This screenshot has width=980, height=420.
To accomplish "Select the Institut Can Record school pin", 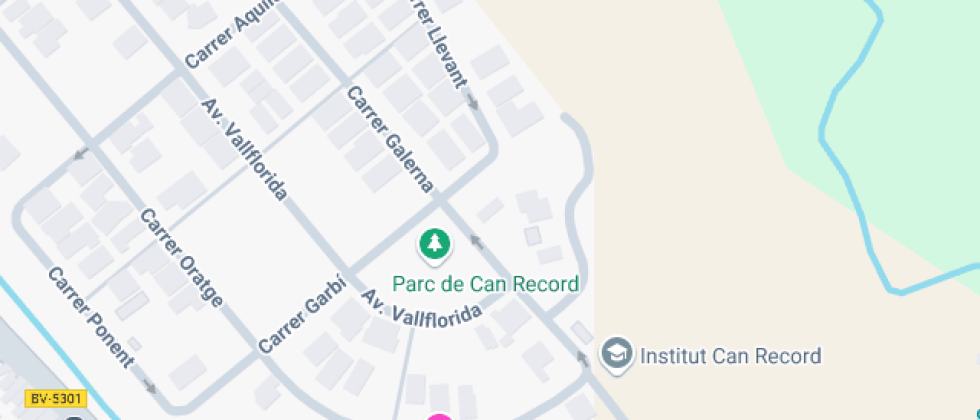I will 617,354.
